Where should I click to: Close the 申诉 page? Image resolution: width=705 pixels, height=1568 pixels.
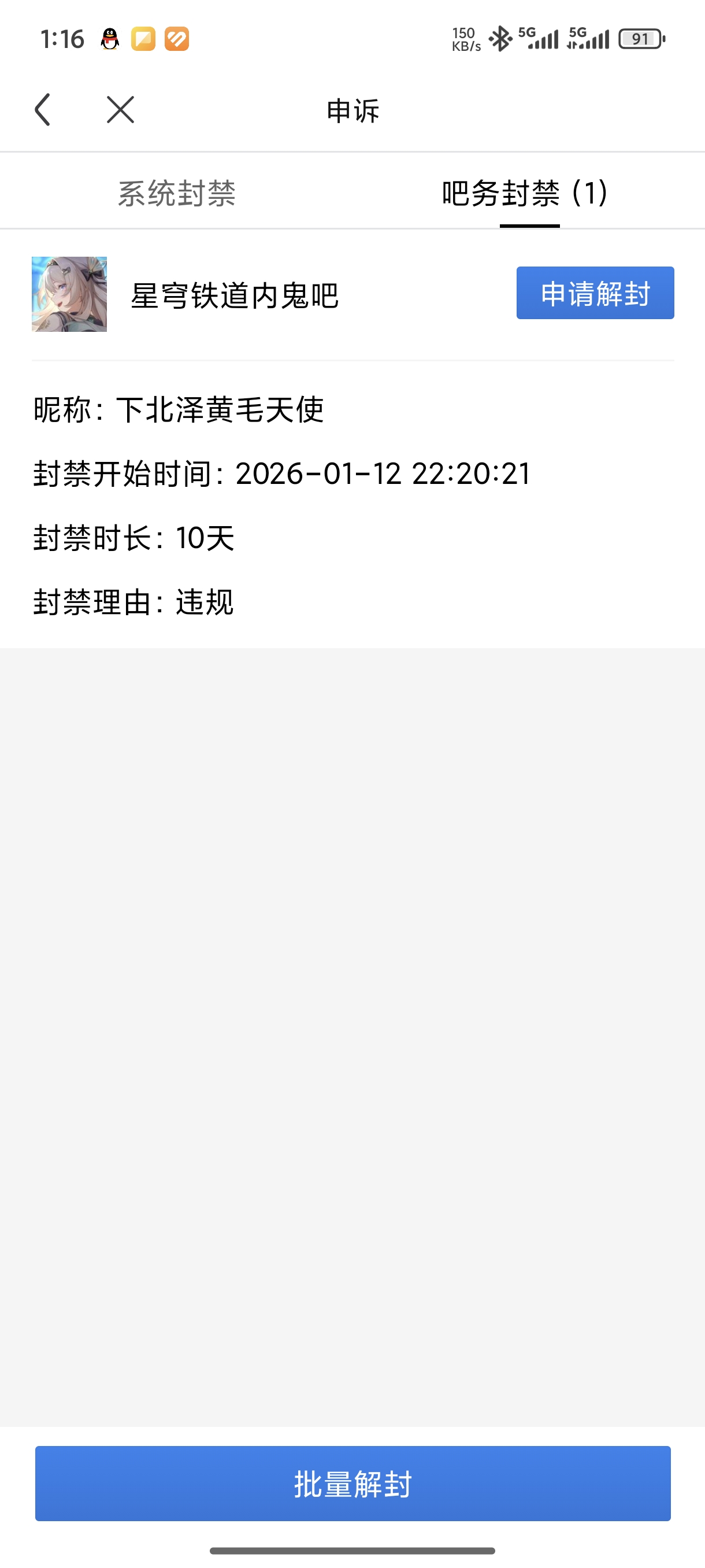click(120, 110)
